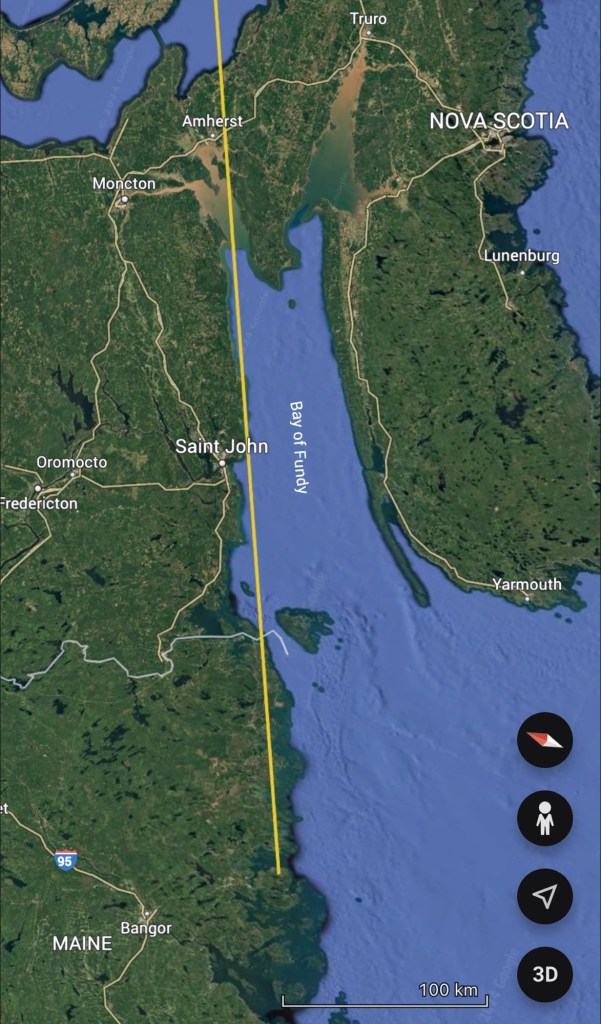Open Street View with the pegman icon
Image resolution: width=601 pixels, height=1024 pixels.
(545, 819)
